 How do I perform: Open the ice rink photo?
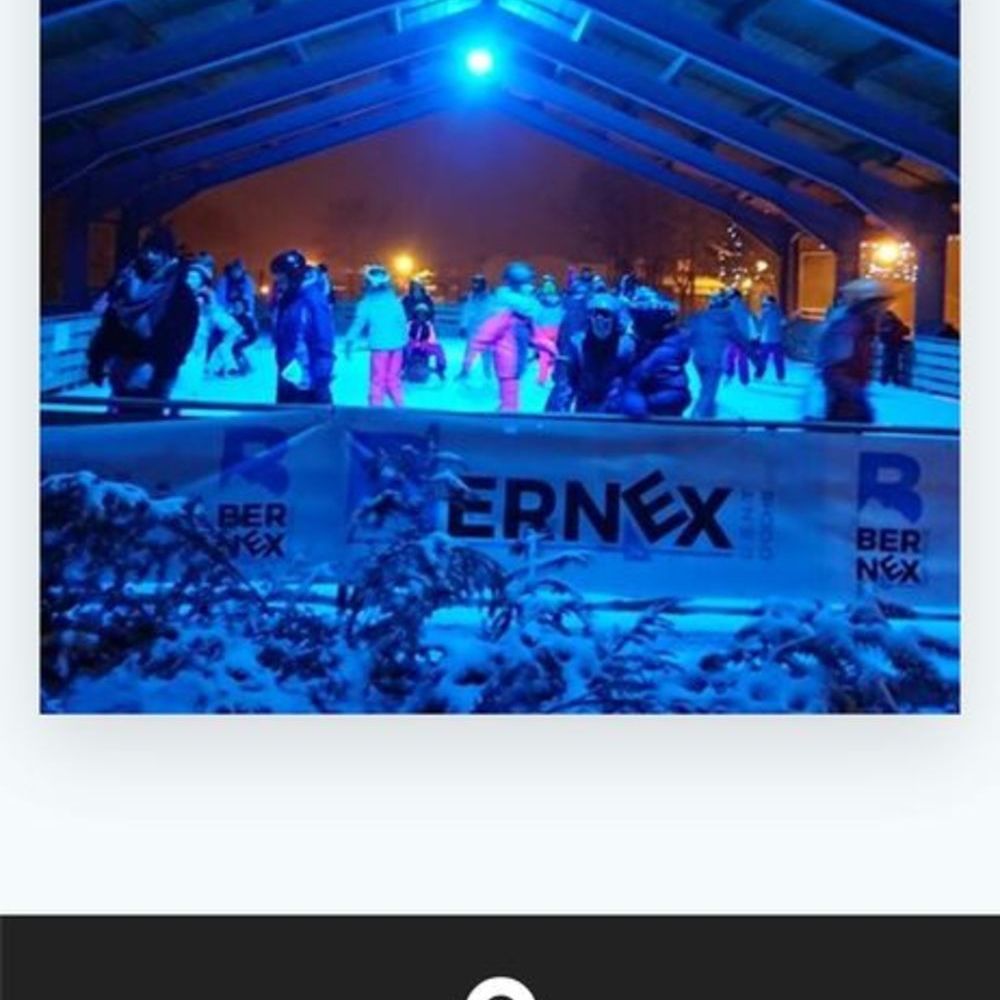(x=500, y=355)
